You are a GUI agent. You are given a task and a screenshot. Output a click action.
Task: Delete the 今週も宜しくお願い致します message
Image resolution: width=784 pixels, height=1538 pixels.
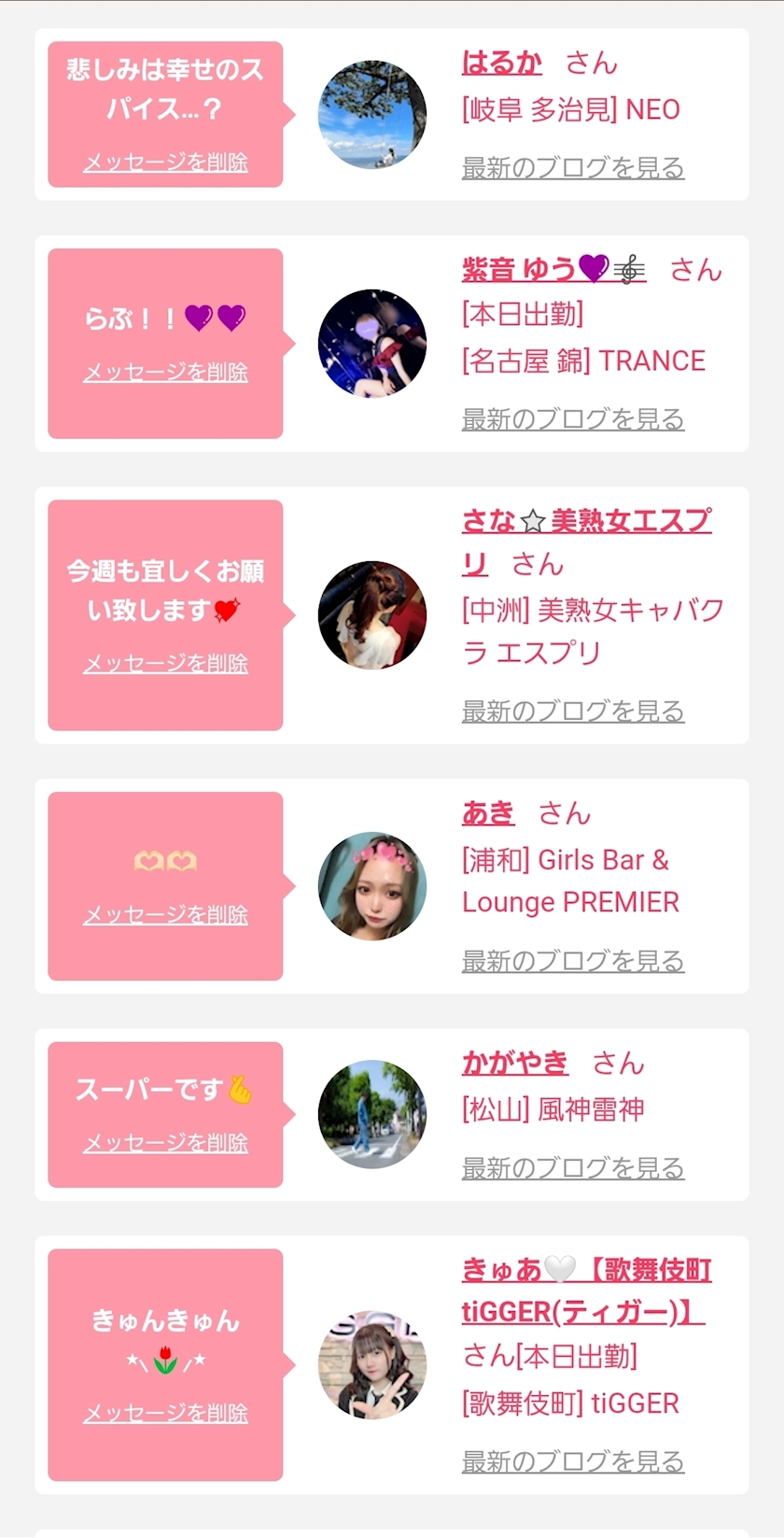(165, 664)
